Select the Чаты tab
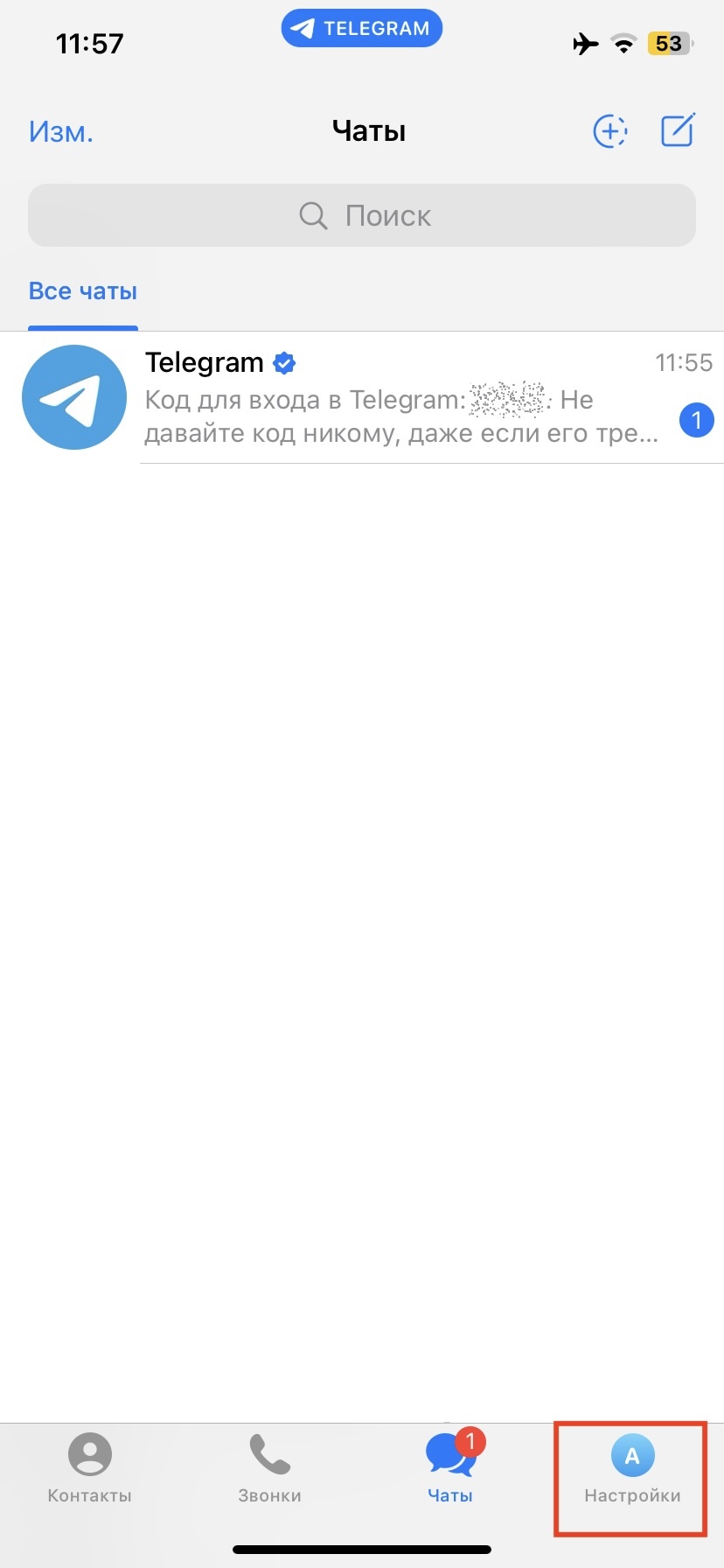Viewport: 724px width, 1568px height. pyautogui.click(x=450, y=1468)
